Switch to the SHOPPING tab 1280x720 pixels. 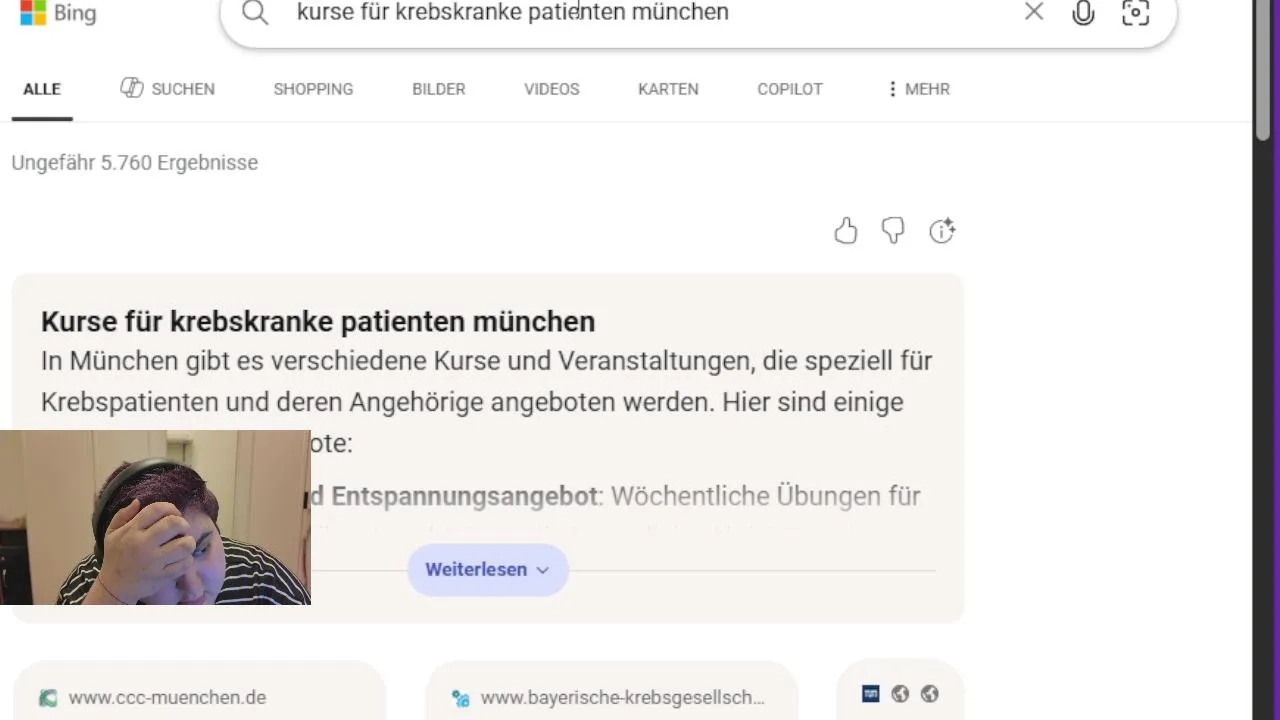click(x=313, y=89)
